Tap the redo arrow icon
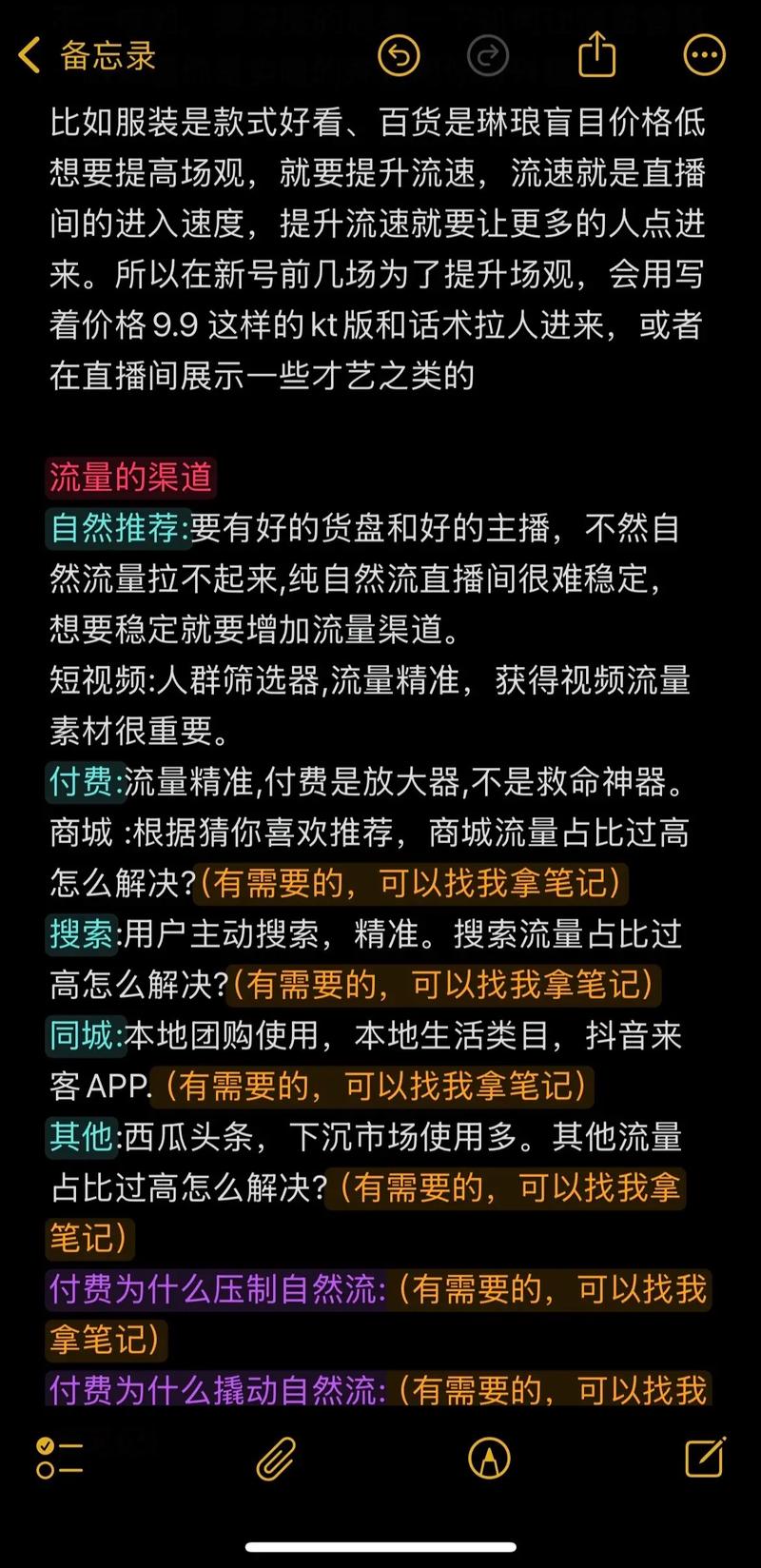 (488, 55)
